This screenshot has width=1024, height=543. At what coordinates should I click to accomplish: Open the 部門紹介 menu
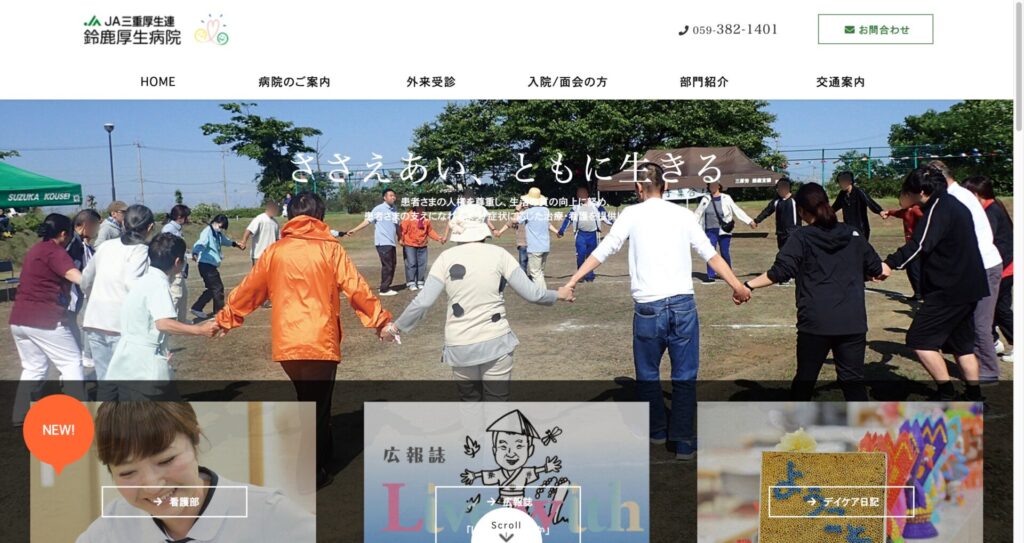[704, 82]
